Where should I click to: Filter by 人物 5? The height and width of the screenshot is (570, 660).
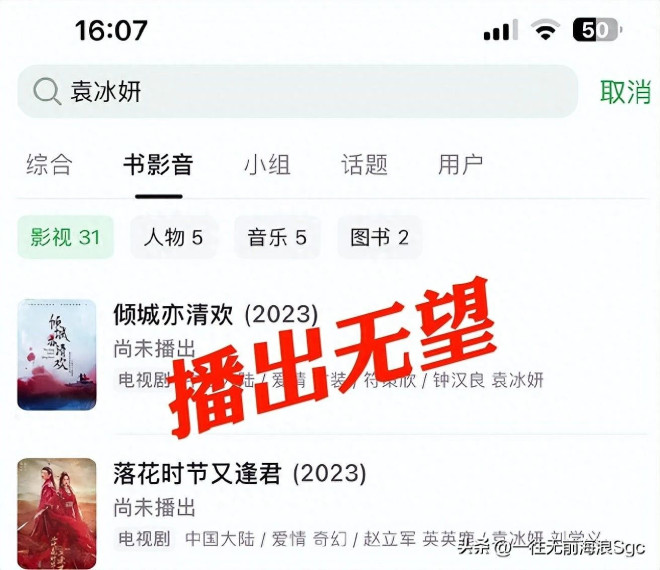tap(173, 237)
